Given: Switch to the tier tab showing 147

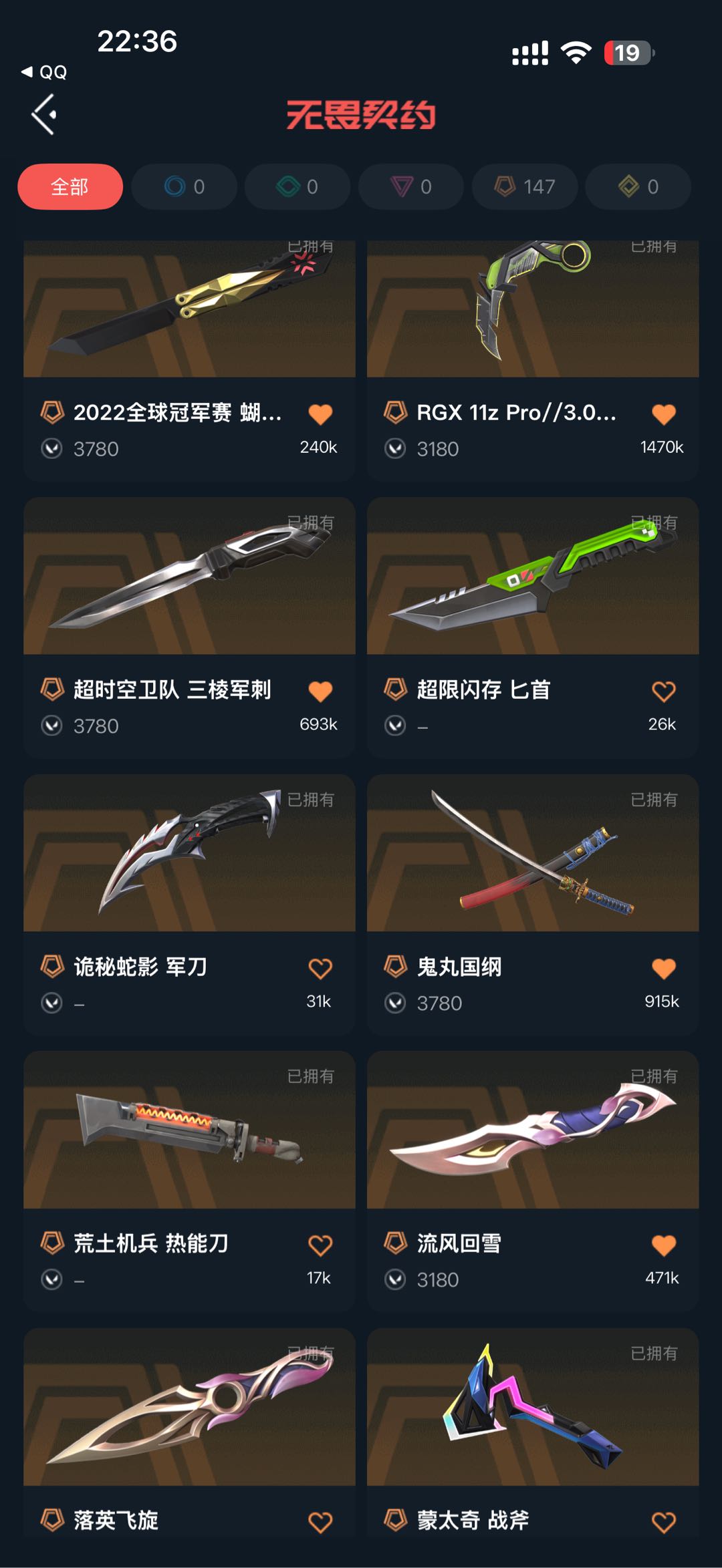Looking at the screenshot, I should tap(525, 186).
